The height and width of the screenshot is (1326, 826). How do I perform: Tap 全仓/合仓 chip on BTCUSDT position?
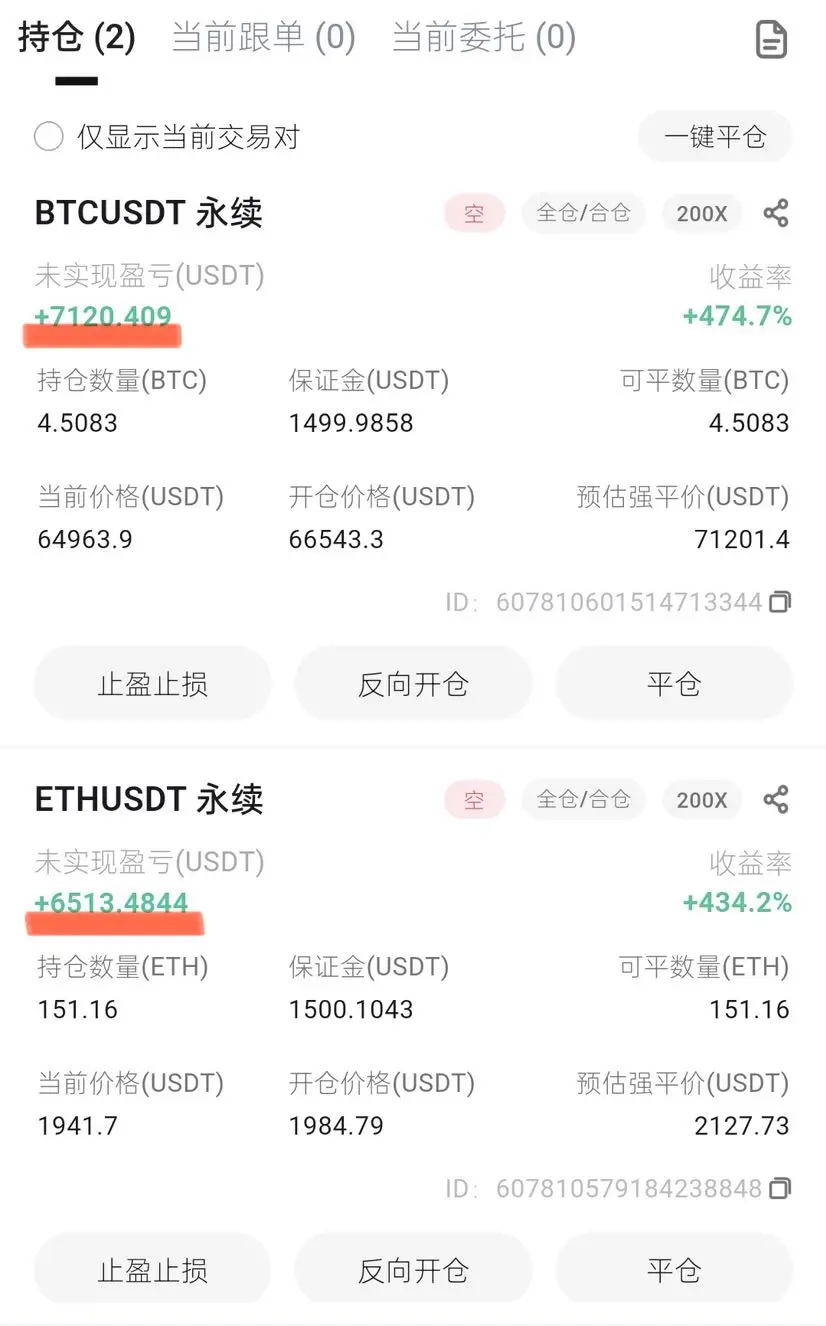(x=584, y=214)
